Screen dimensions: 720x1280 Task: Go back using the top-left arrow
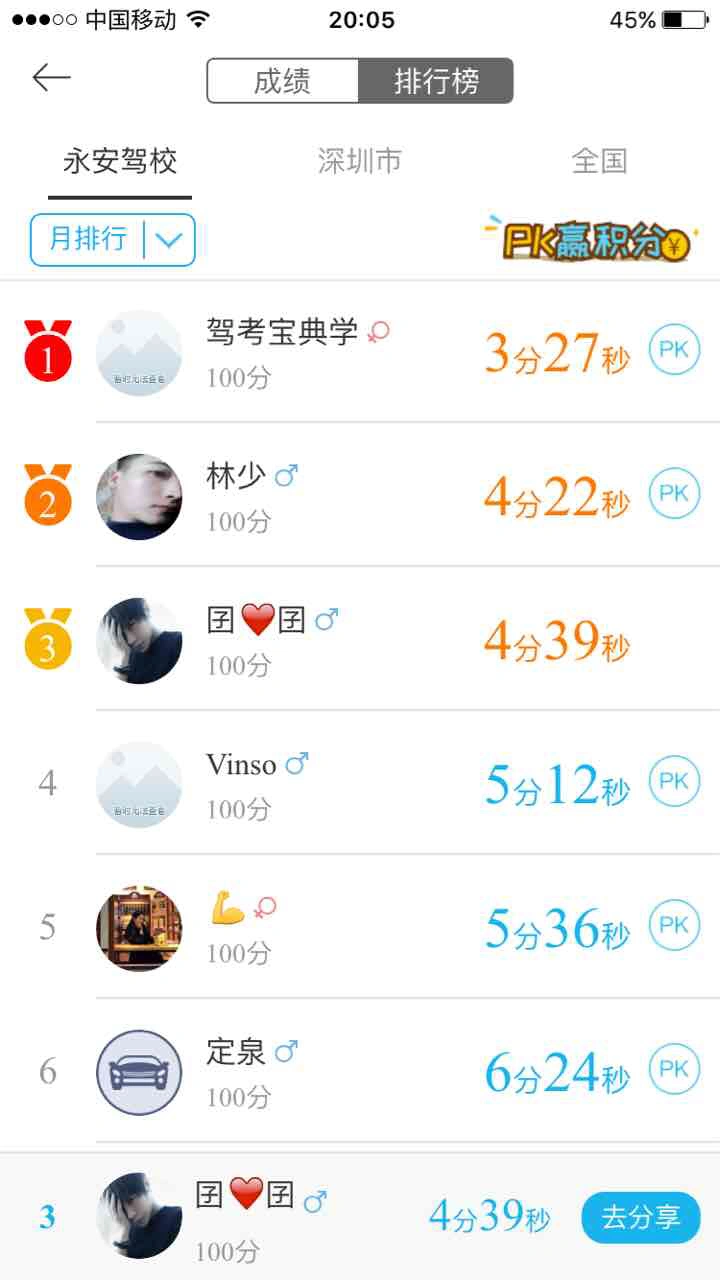pos(51,79)
